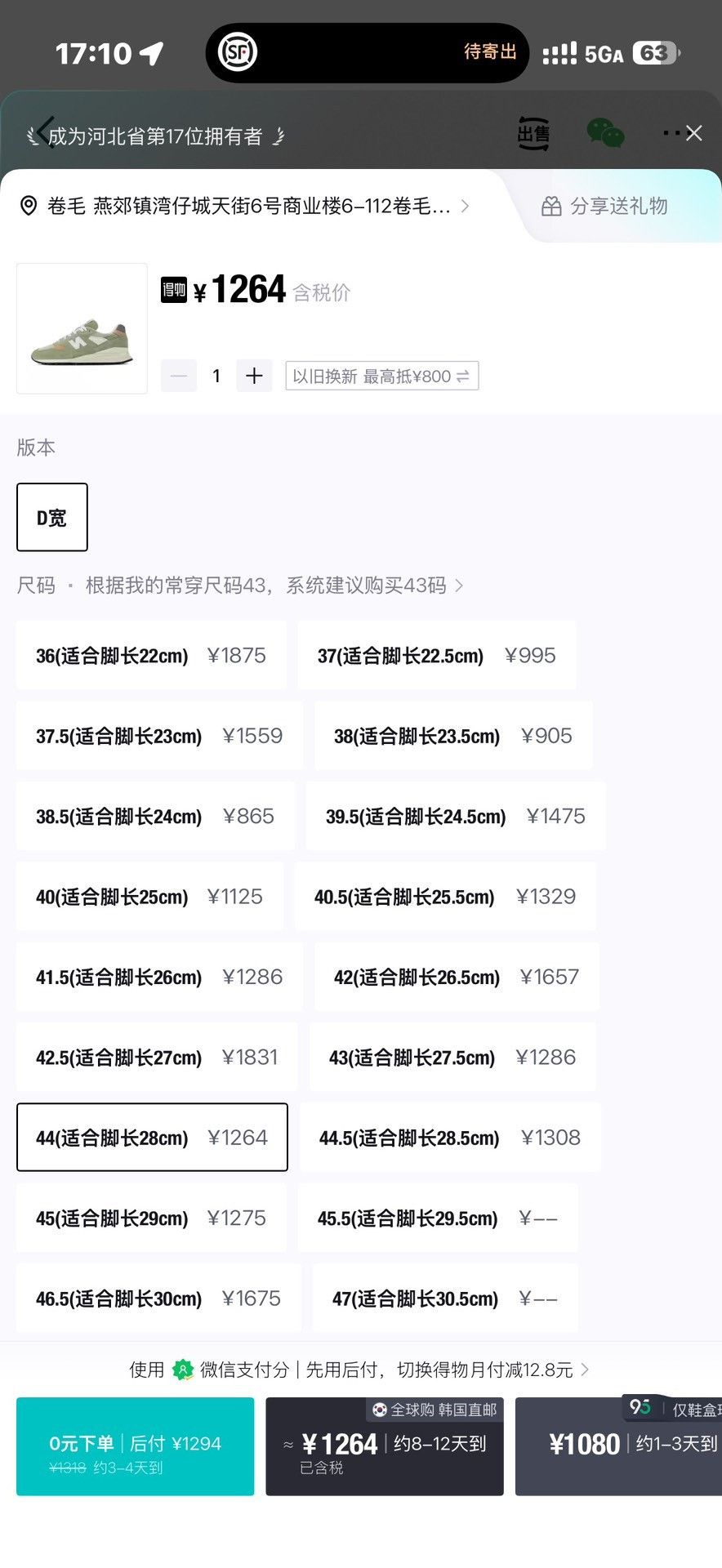
Task: Choose size 40 at ¥1125
Action: 149,897
